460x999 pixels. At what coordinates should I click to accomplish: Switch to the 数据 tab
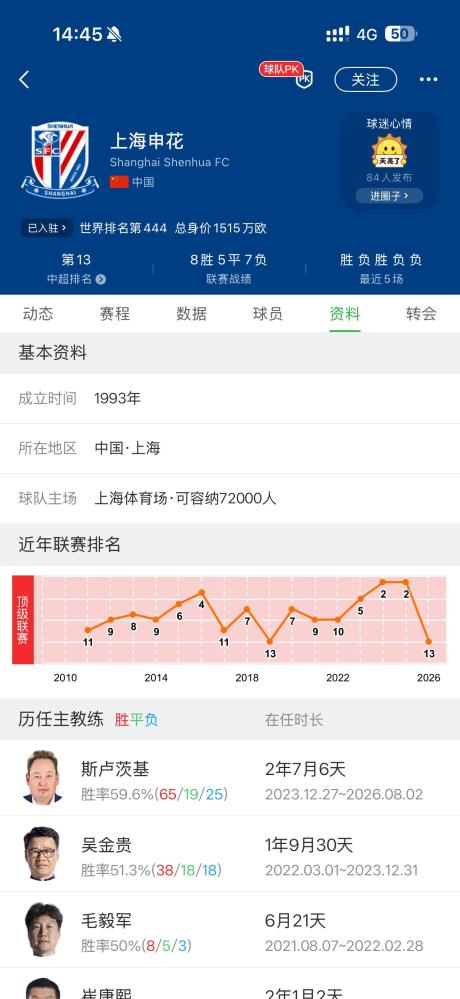(191, 313)
